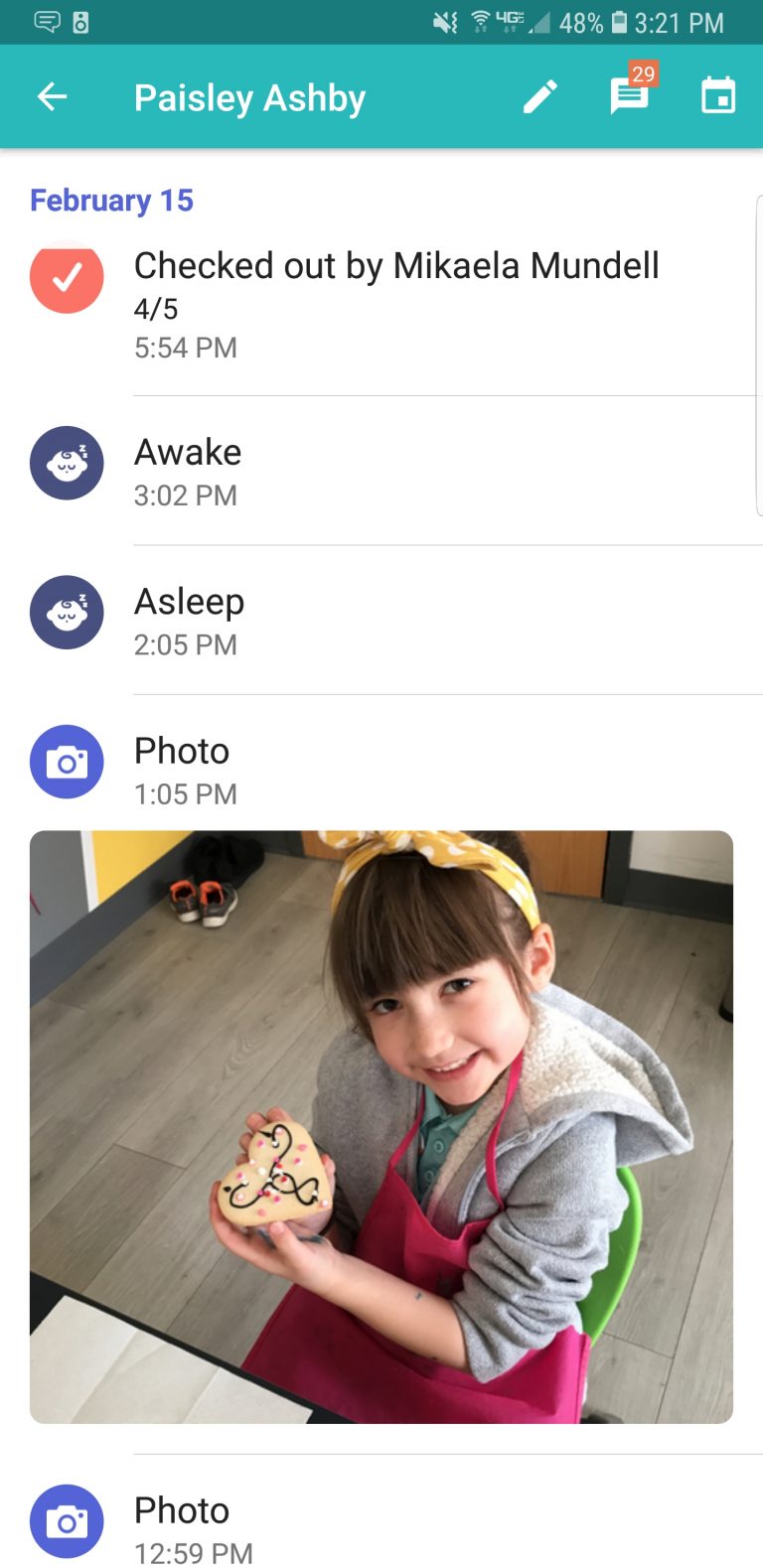Viewport: 763px width, 1568px height.
Task: Open messages with 29 unread badge
Action: pyautogui.click(x=629, y=96)
